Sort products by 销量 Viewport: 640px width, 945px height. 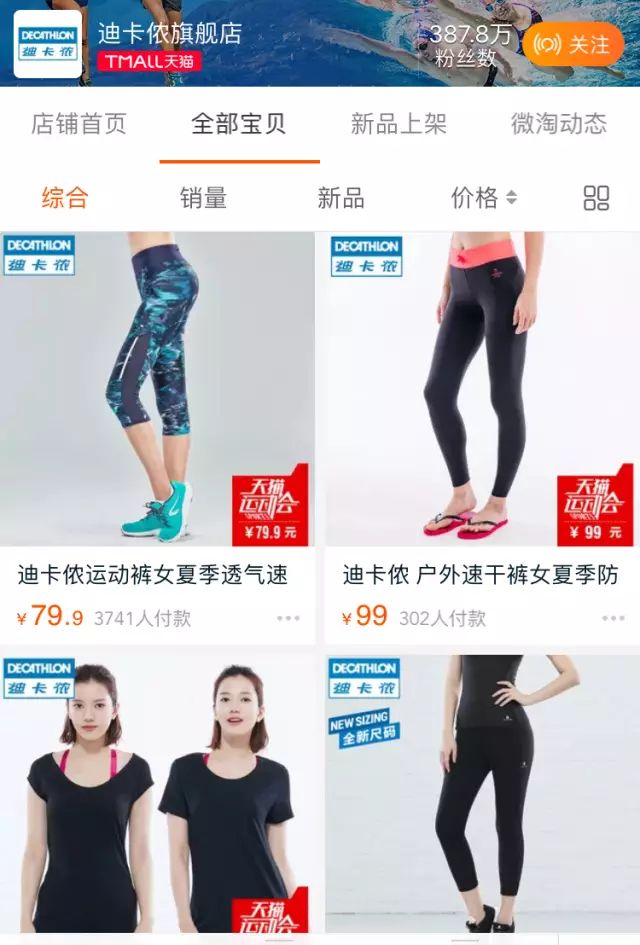(x=203, y=198)
